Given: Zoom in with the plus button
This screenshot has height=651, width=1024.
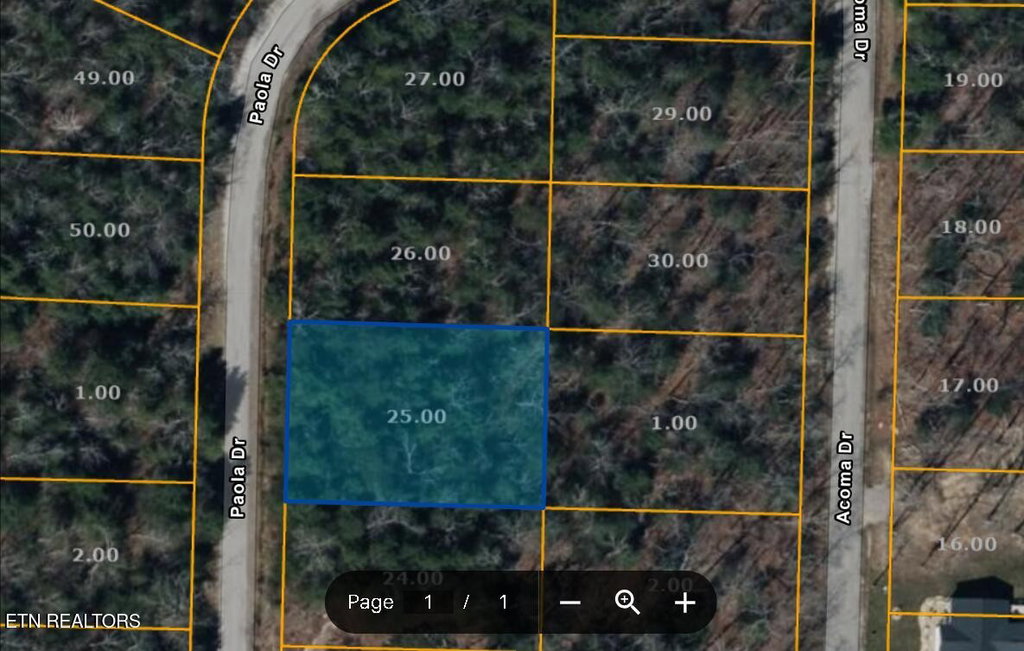Looking at the screenshot, I should [685, 602].
